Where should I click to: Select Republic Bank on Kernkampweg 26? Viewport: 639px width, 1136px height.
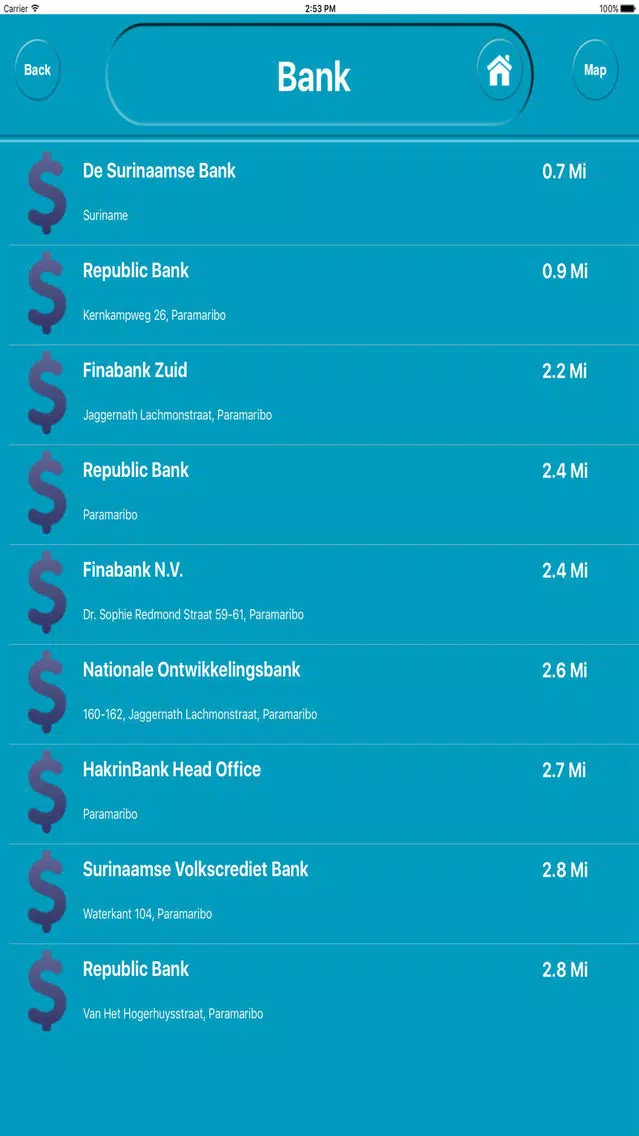(x=320, y=295)
